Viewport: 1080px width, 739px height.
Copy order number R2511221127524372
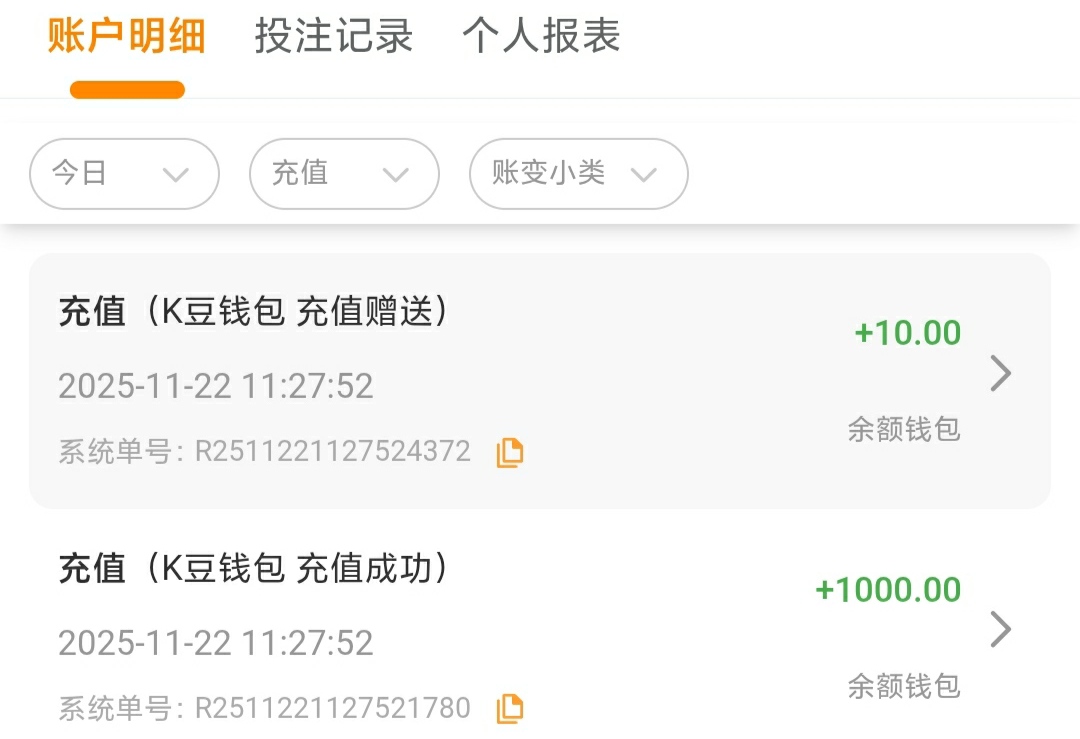click(510, 452)
